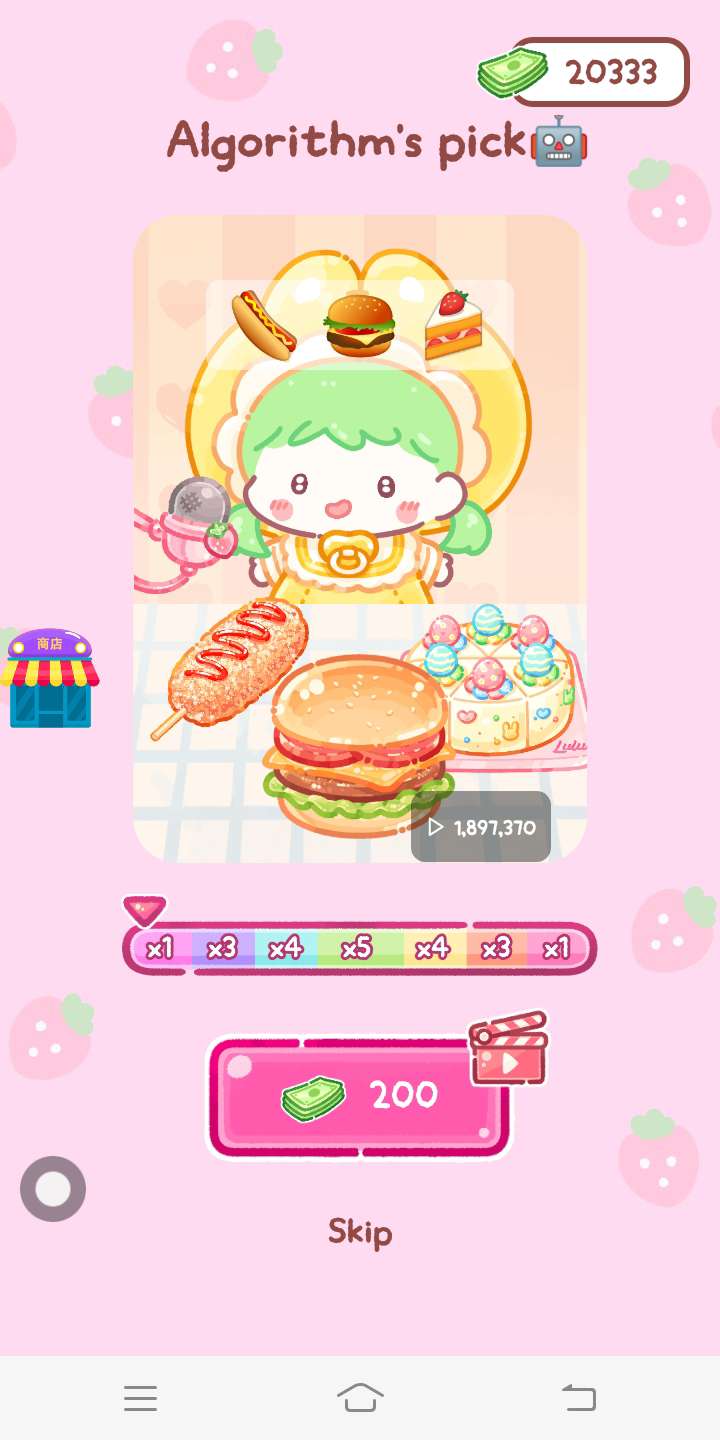Image resolution: width=720 pixels, height=1440 pixels.
Task: Tap the cash balance 20333 counter
Action: point(584,72)
